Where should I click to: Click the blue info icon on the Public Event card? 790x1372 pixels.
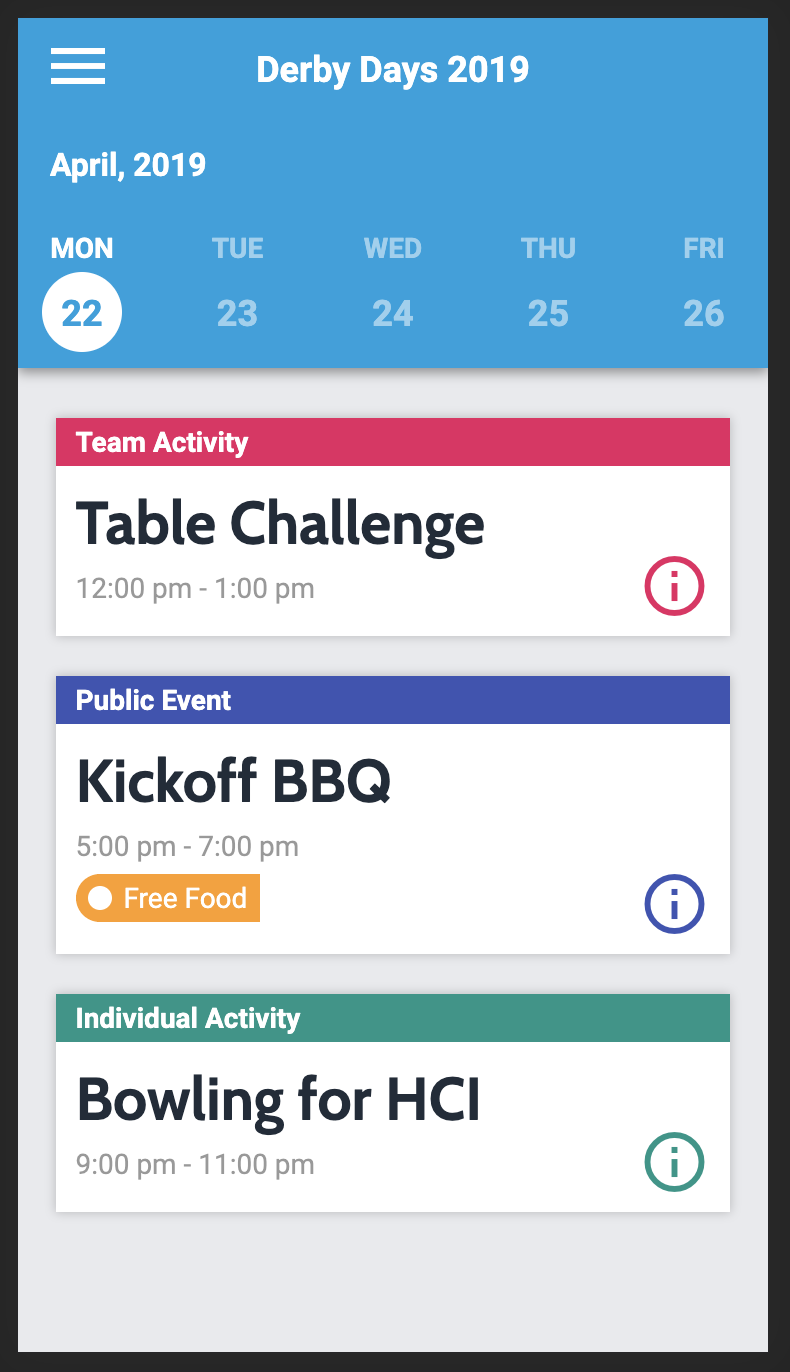coord(674,903)
